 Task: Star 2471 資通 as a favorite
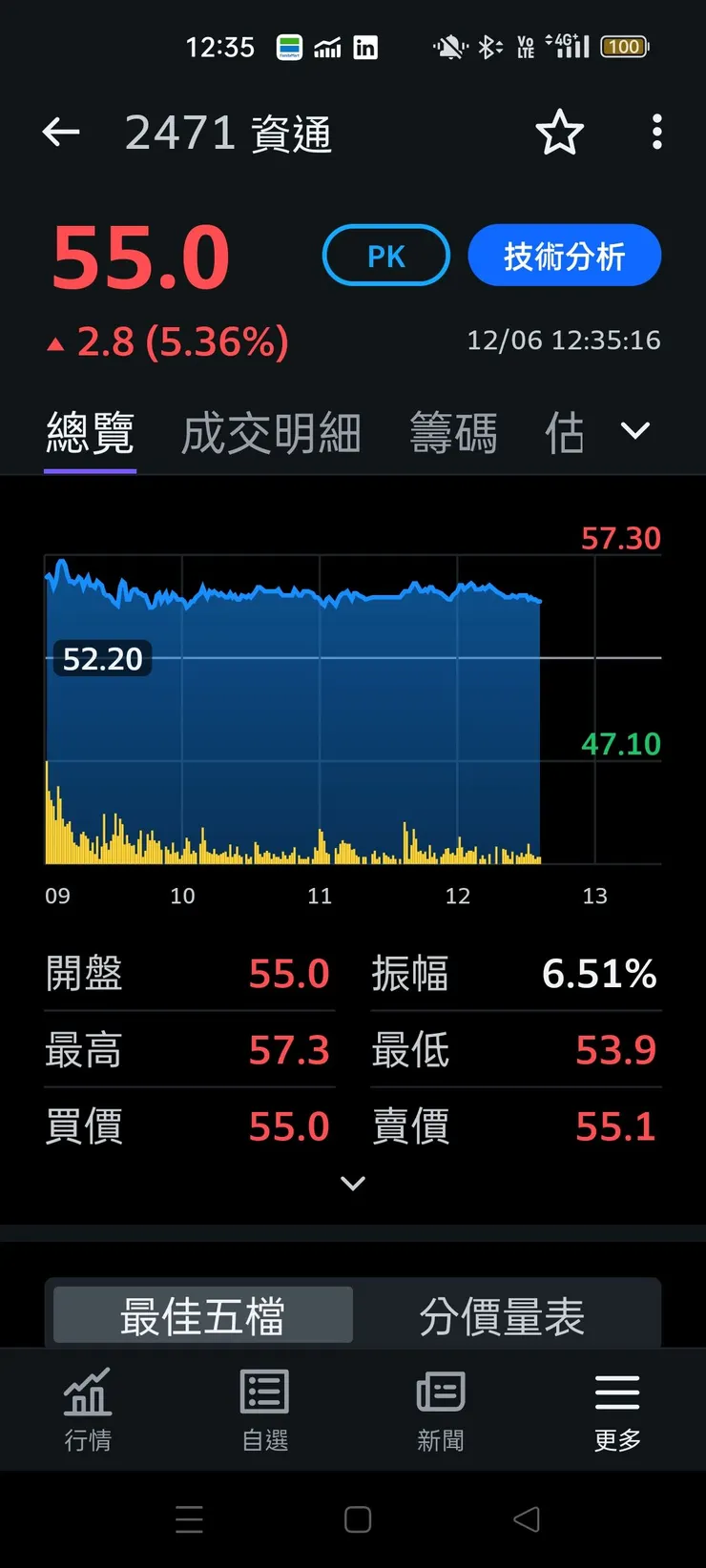[x=560, y=134]
